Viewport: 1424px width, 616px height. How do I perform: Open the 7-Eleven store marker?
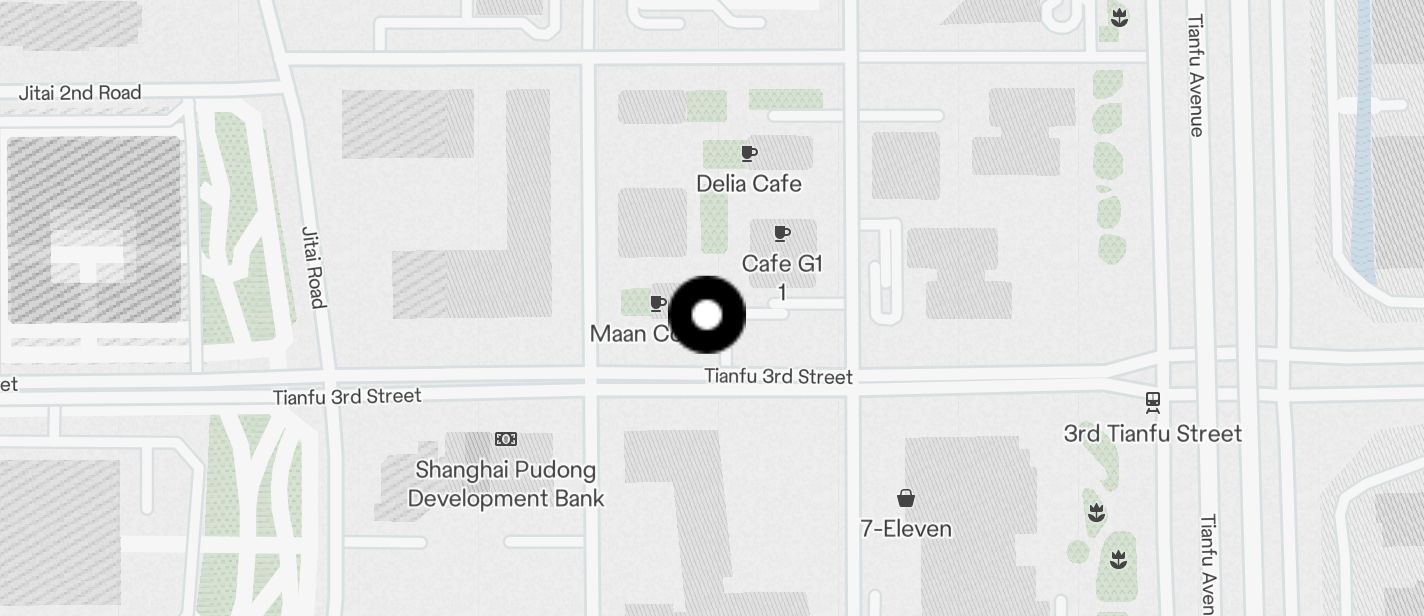[906, 498]
